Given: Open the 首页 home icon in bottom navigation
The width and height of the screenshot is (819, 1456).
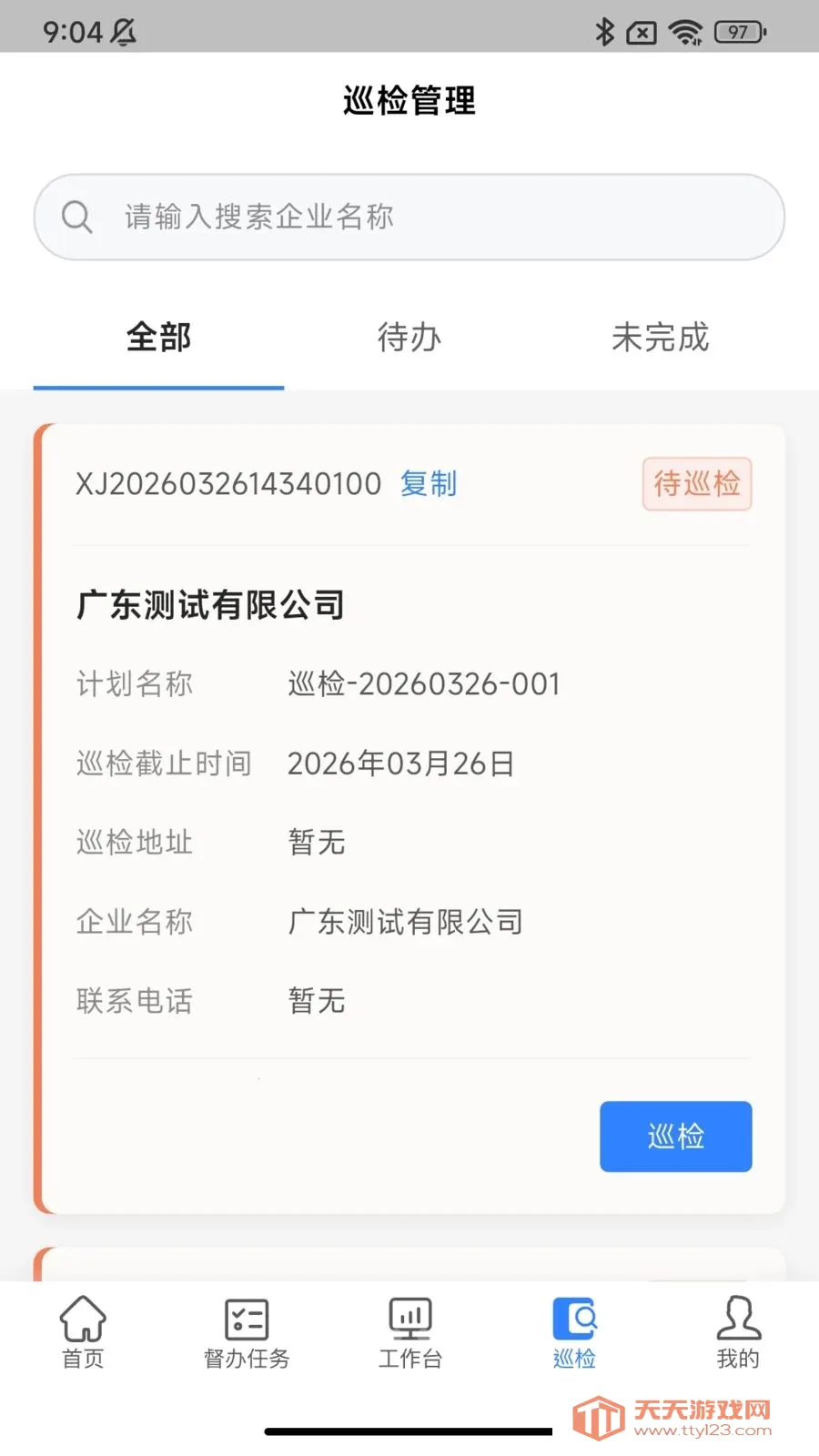Looking at the screenshot, I should click(x=82, y=1331).
